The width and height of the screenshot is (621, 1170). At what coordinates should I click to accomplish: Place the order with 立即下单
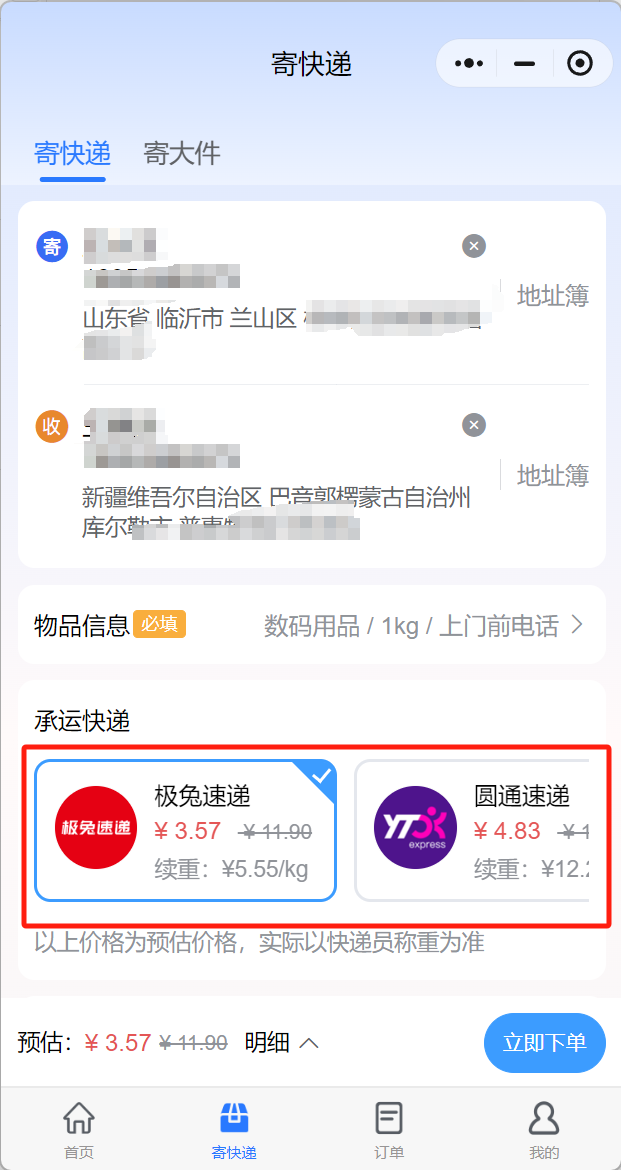pos(544,1043)
